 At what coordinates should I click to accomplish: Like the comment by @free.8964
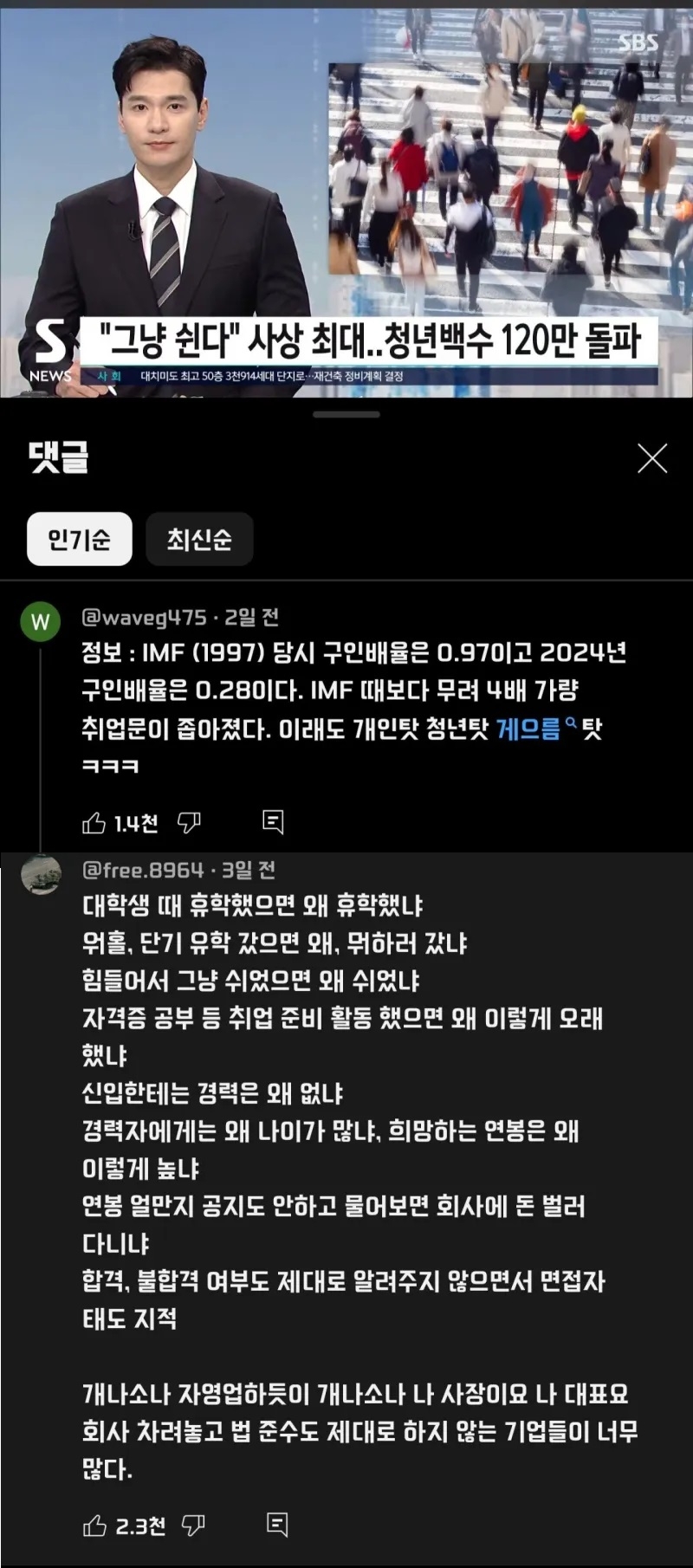tap(94, 1526)
